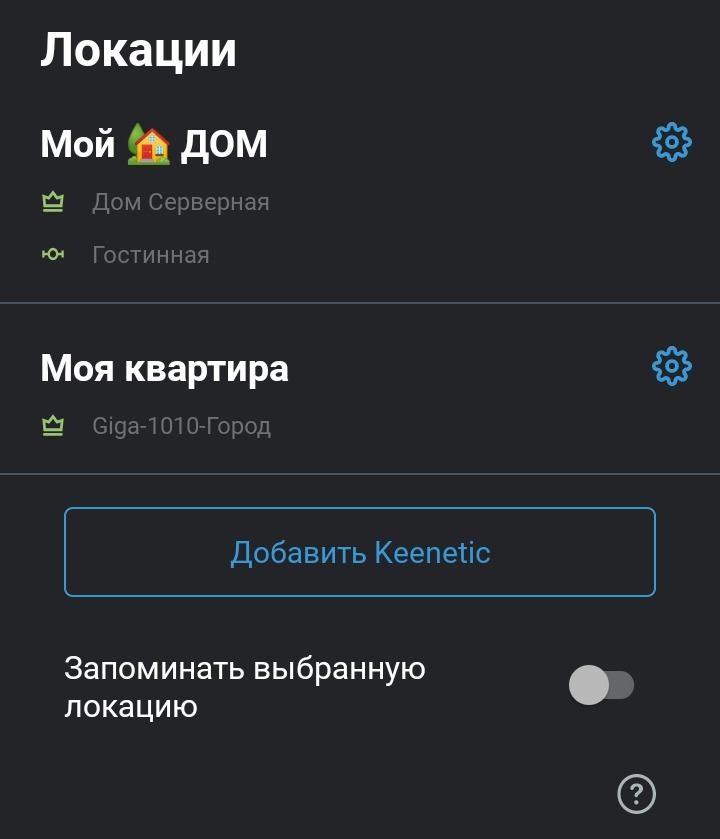
Task: Enable Запоминать выбранную локацию switch
Action: pos(601,685)
